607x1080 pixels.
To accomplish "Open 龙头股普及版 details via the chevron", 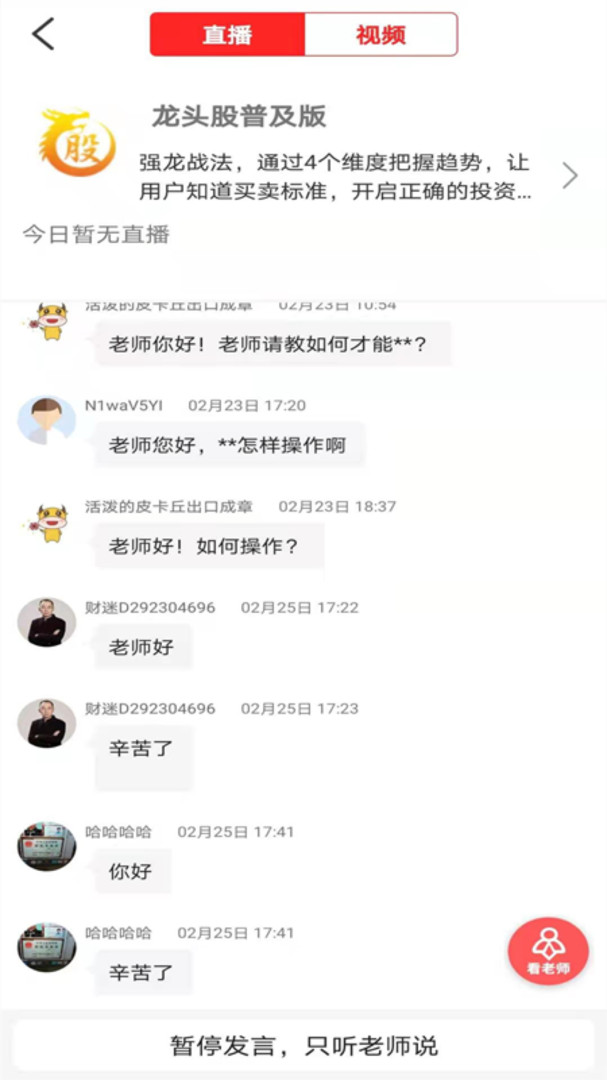I will click(570, 176).
